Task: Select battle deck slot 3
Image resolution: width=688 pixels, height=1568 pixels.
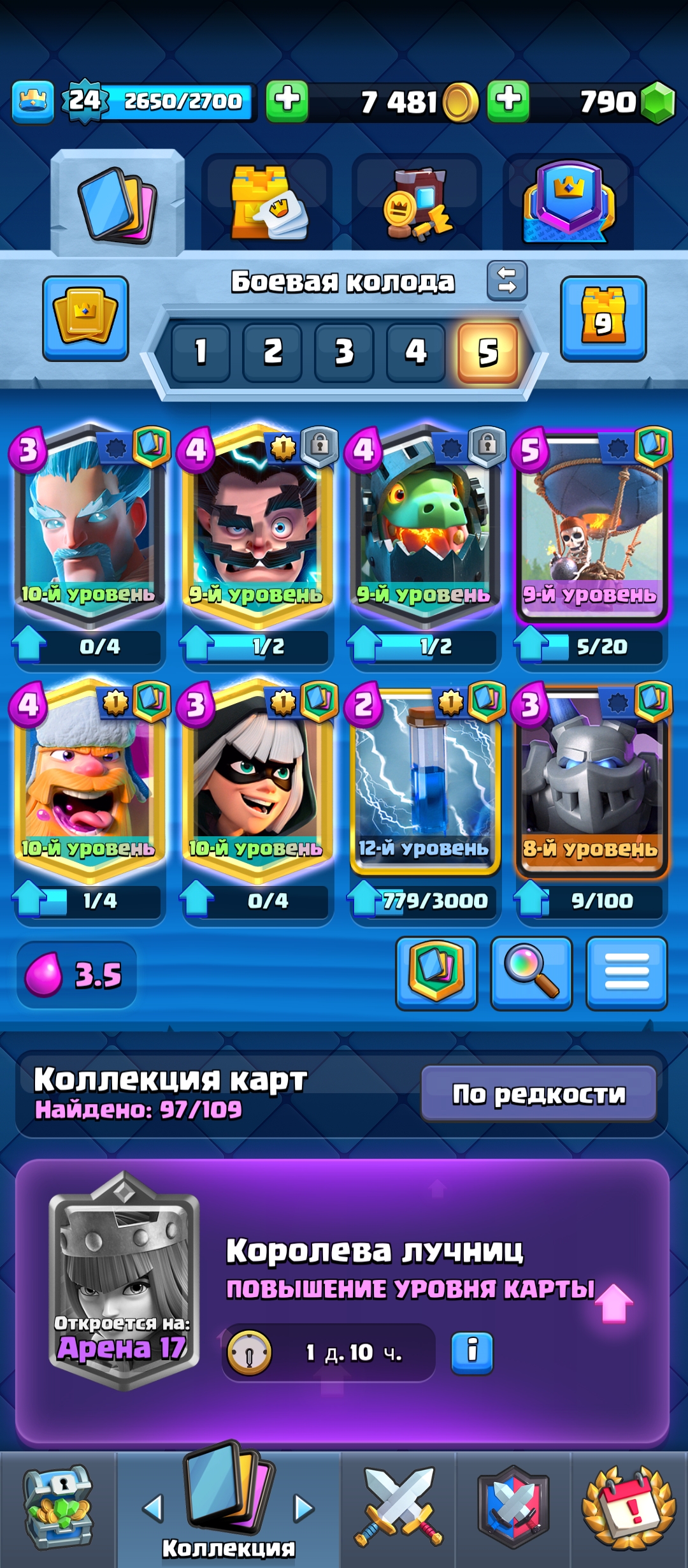Action: click(344, 352)
